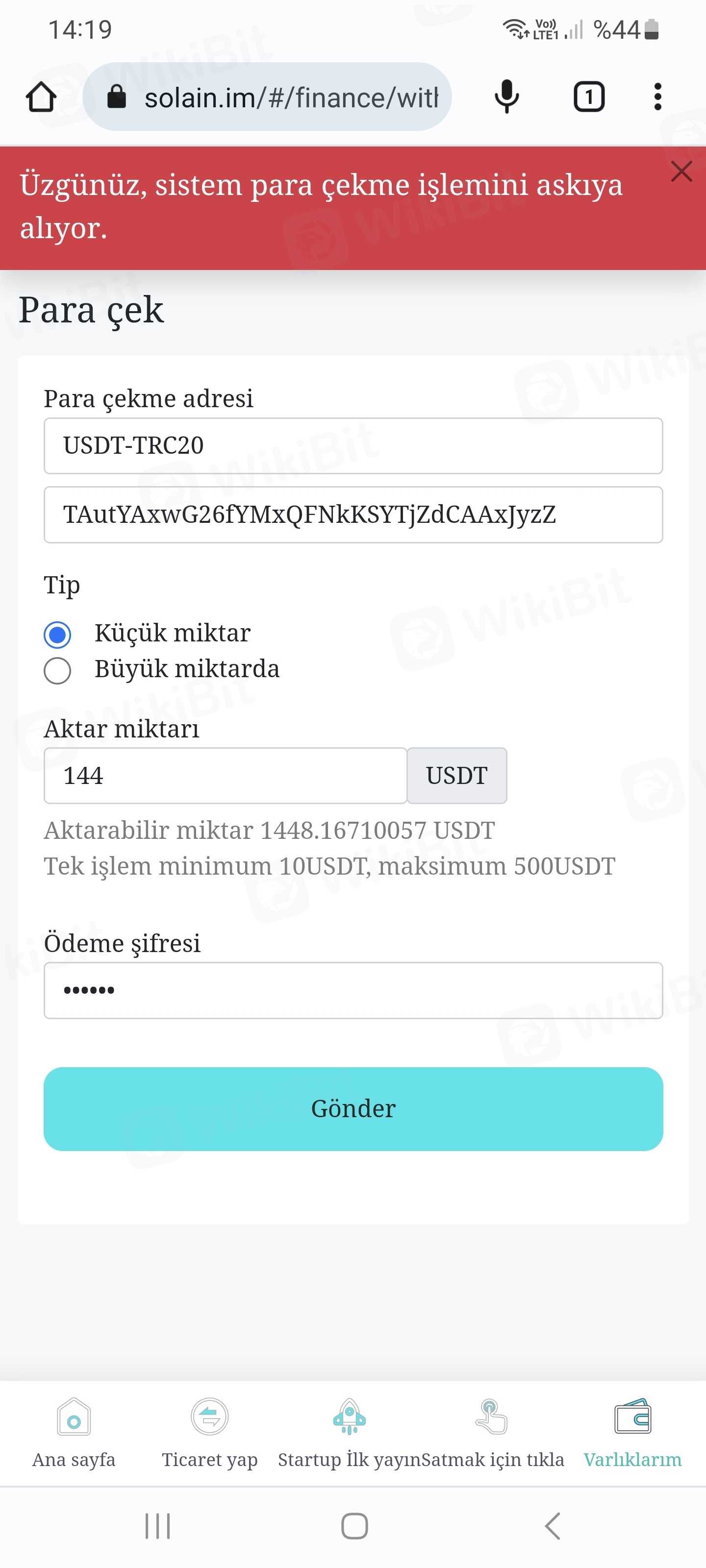This screenshot has width=706, height=1568.
Task: Edit the withdrawal wallet address field
Action: tap(353, 514)
